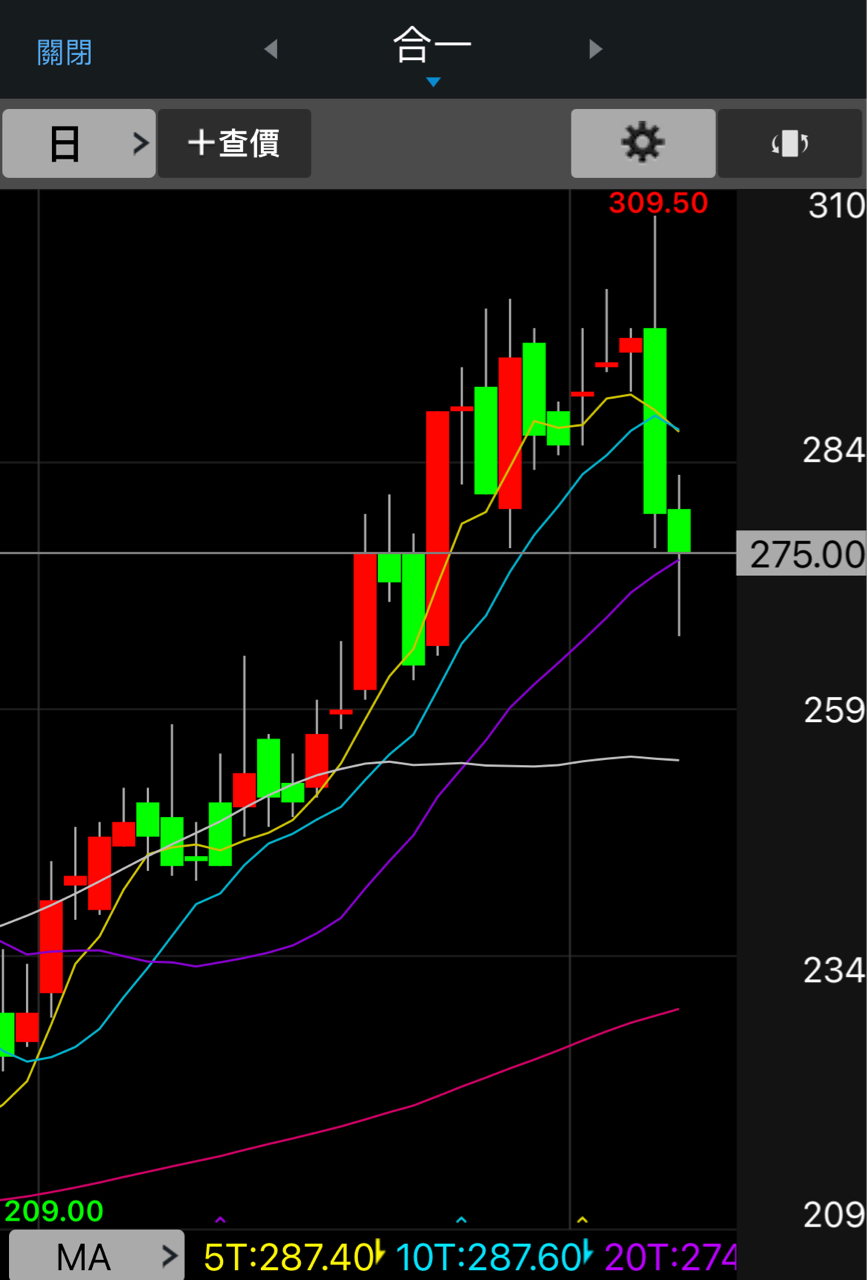Image resolution: width=867 pixels, height=1280 pixels.
Task: Open the 合一 stock title dropdown
Action: (432, 52)
